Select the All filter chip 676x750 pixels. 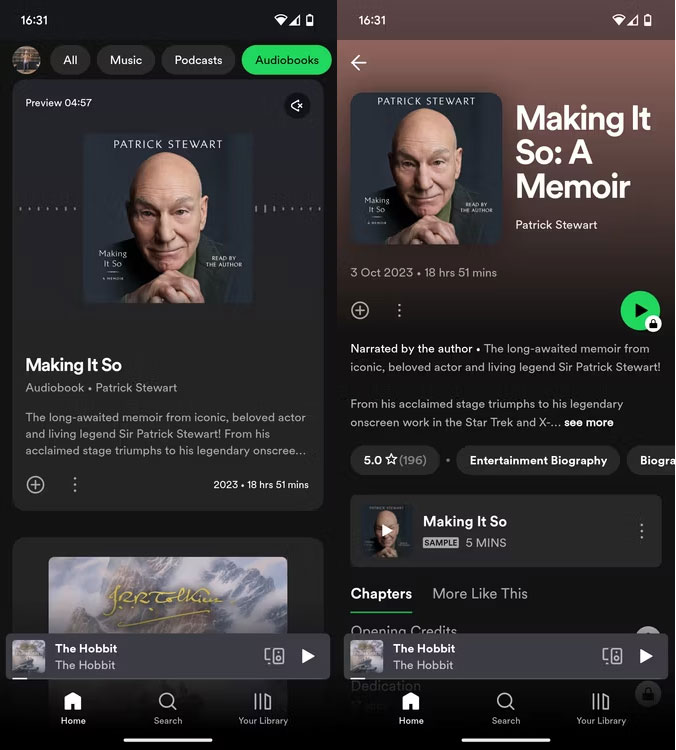click(x=70, y=60)
